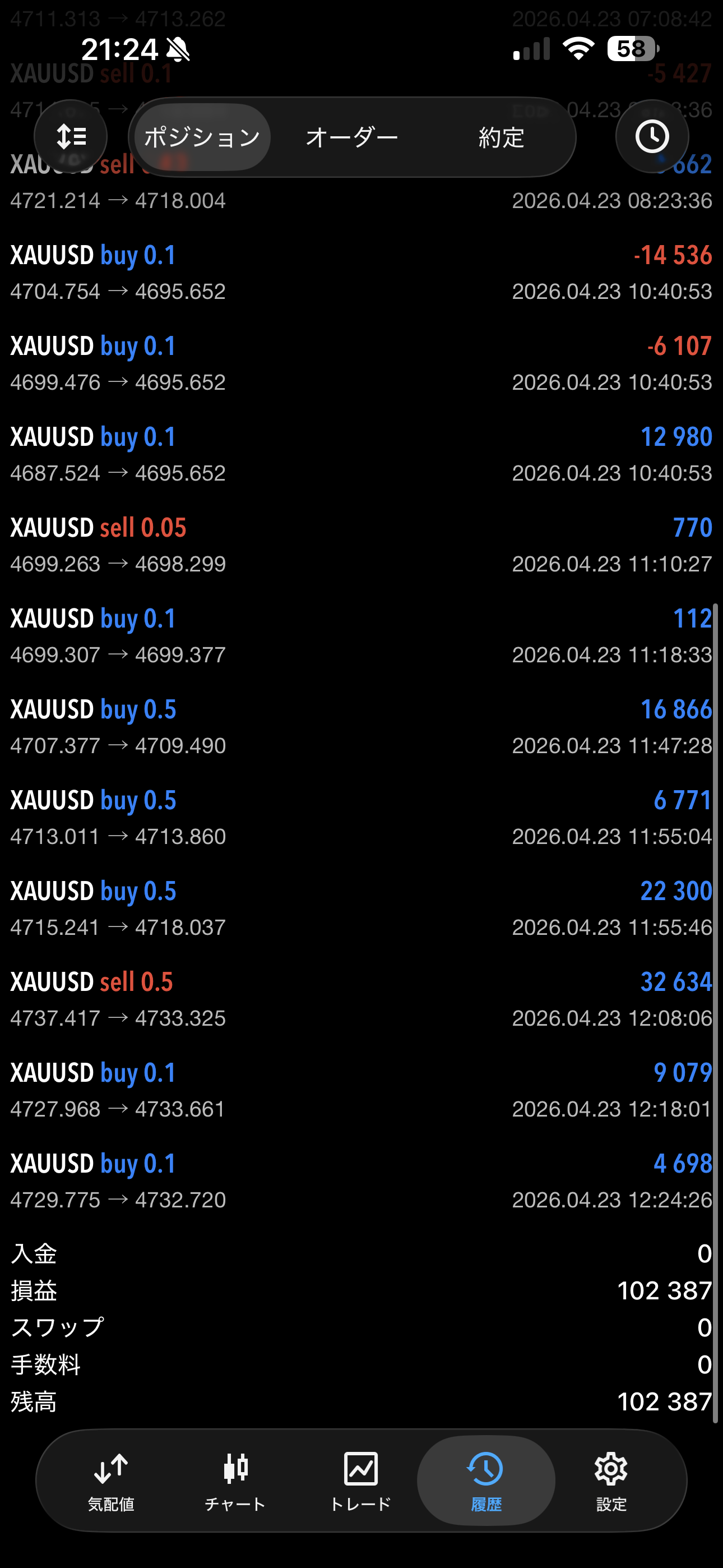Viewport: 723px width, 1568px height.
Task: Open the history period clock icon
Action: (x=652, y=136)
